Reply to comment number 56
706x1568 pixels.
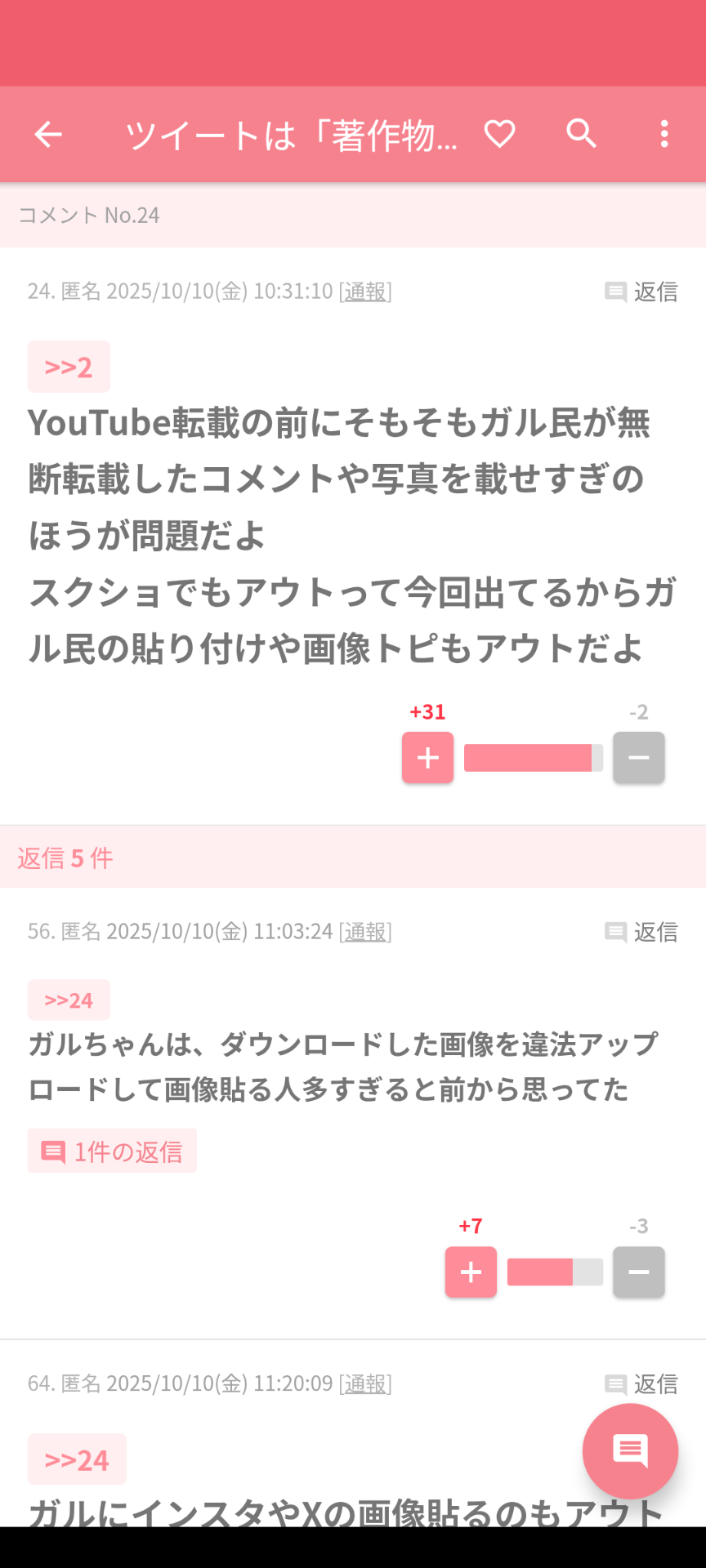point(642,932)
